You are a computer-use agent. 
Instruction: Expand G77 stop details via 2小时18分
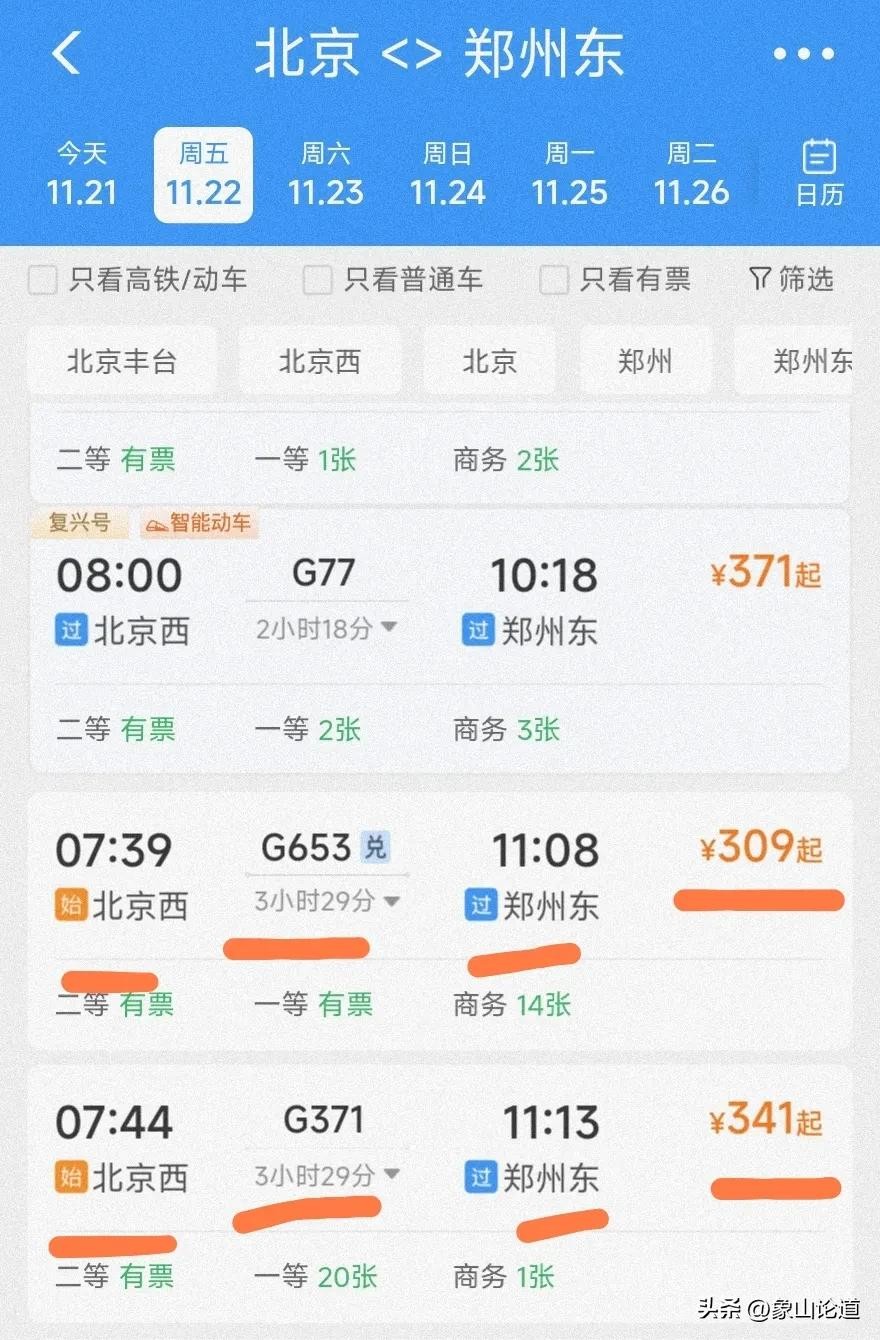point(327,628)
